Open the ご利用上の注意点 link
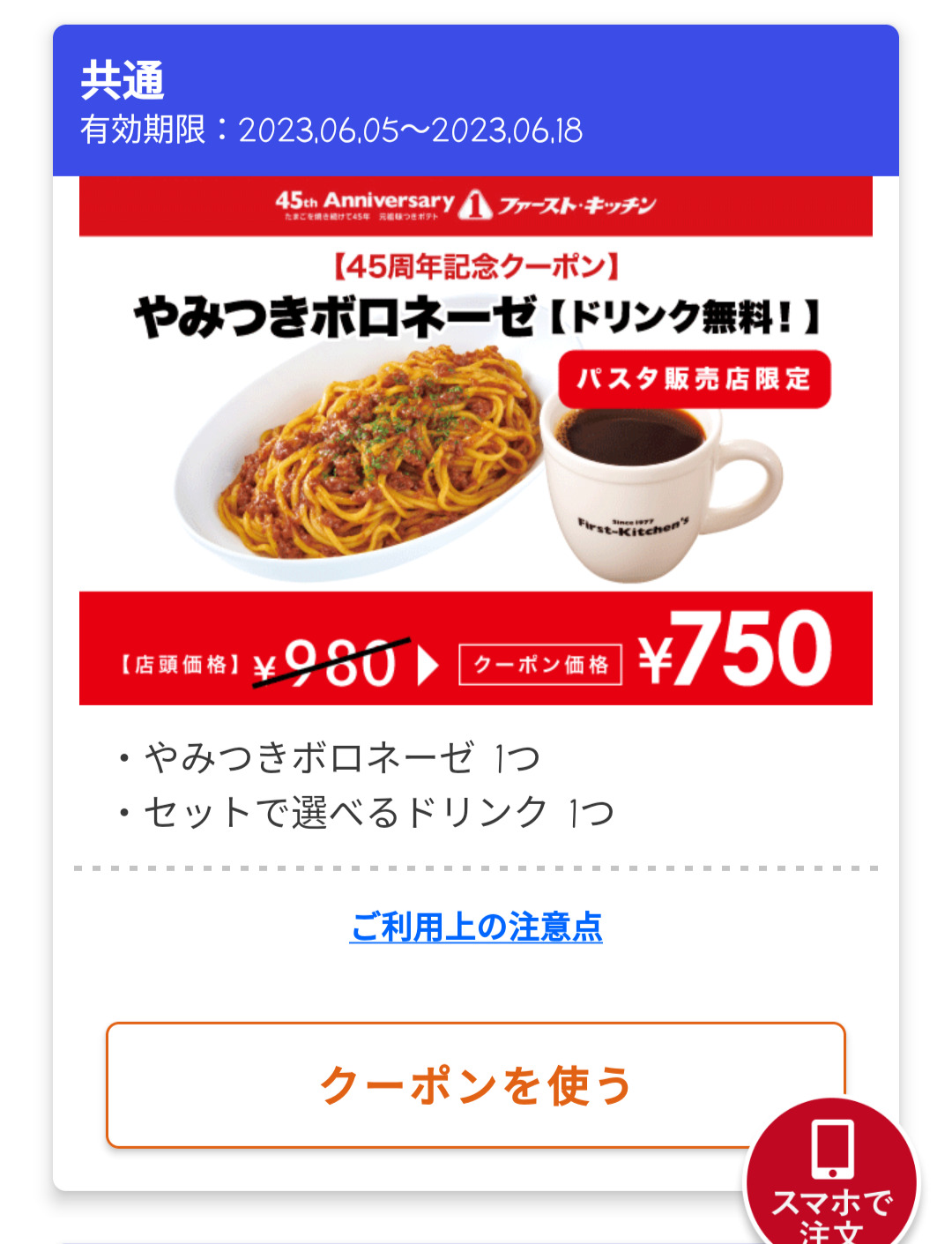Screen dimensions: 952x1244 pyautogui.click(x=476, y=927)
